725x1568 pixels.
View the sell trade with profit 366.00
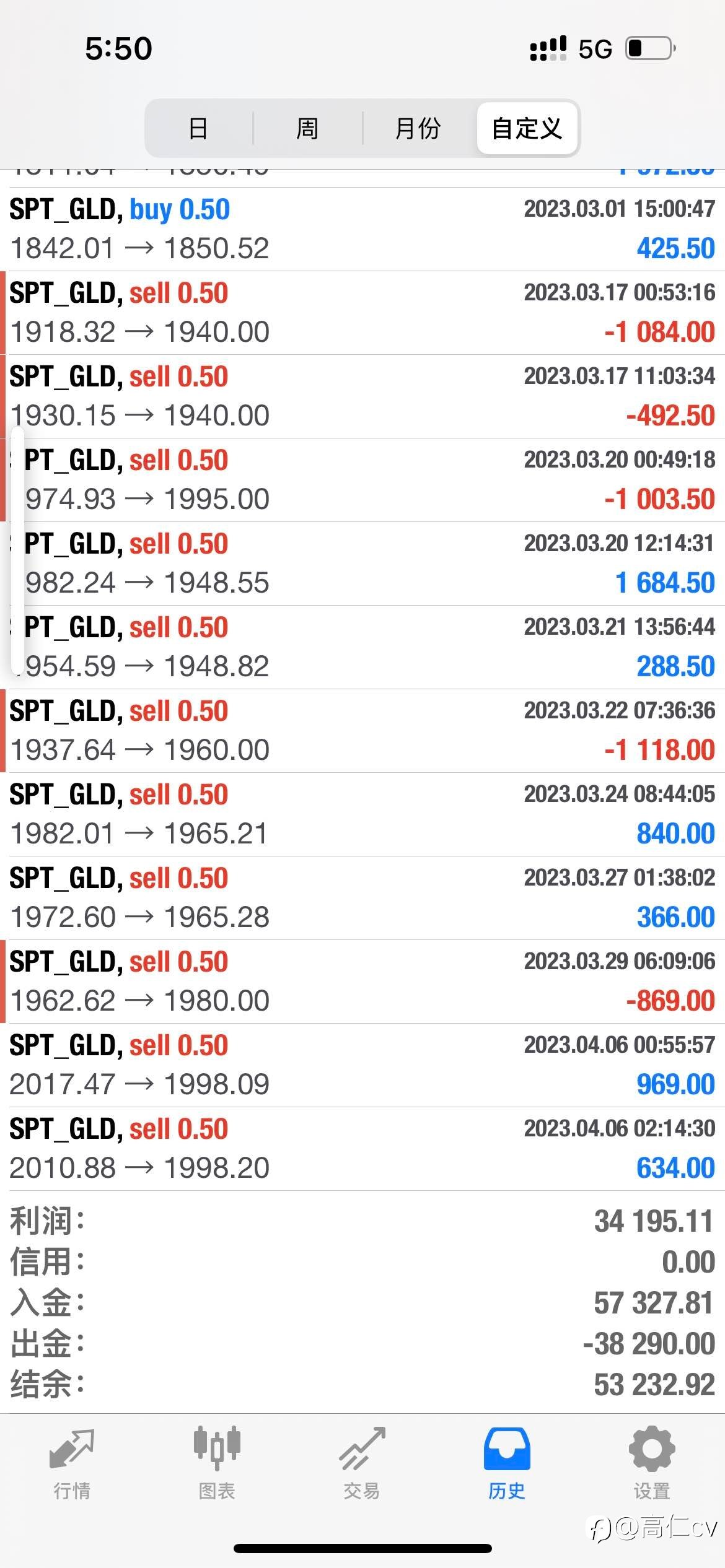click(x=362, y=898)
